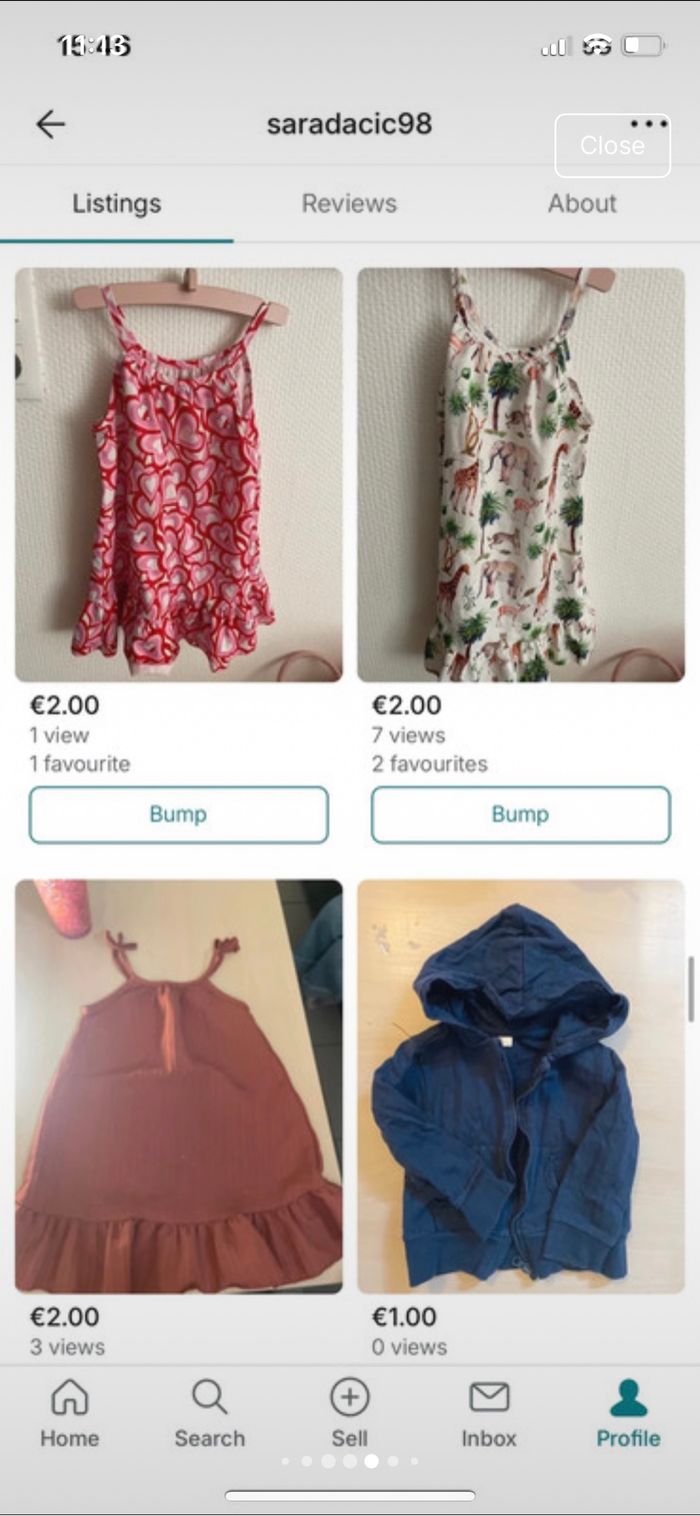Tap the Close button

pyautogui.click(x=612, y=146)
